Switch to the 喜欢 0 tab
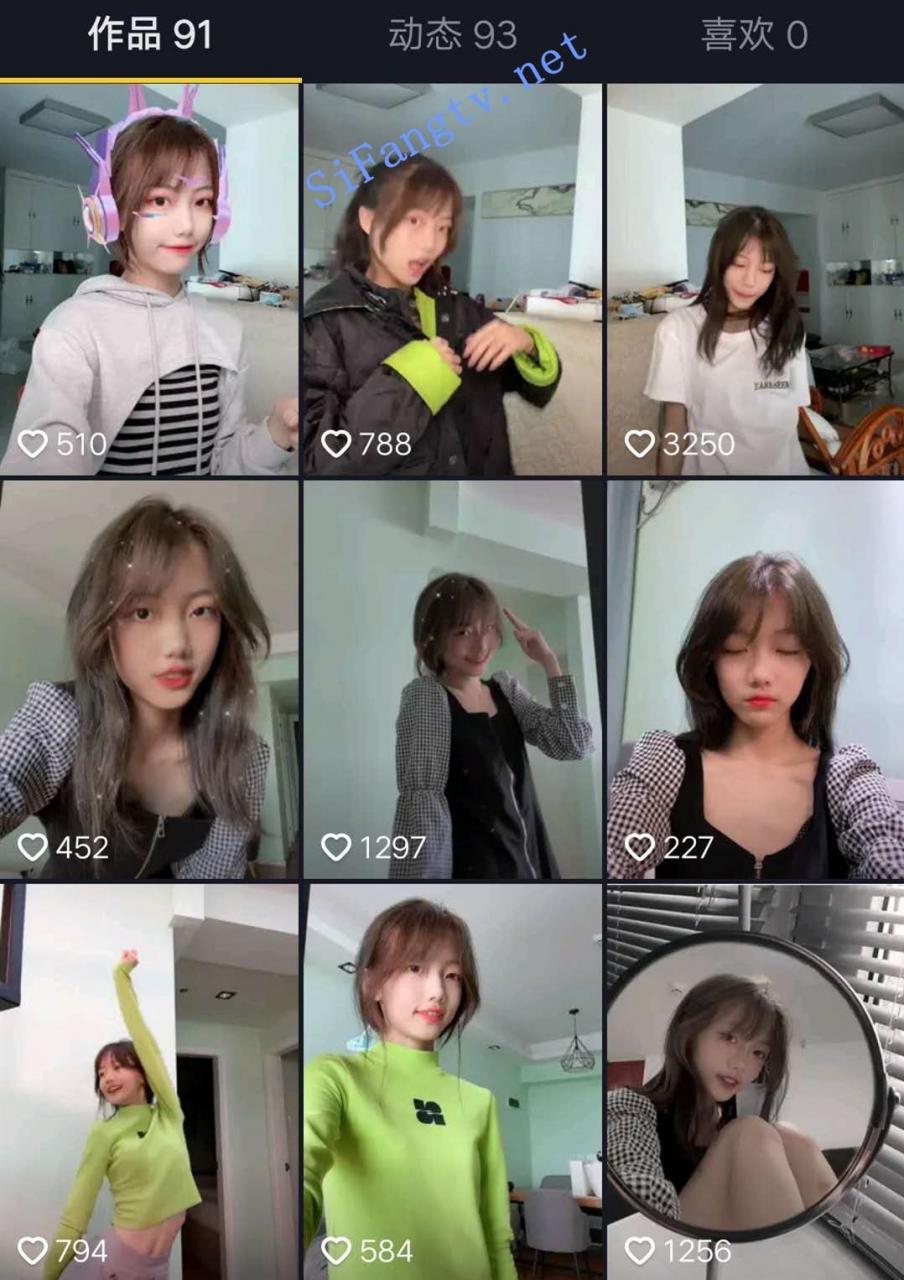This screenshot has height=1280, width=904. pyautogui.click(x=754, y=36)
